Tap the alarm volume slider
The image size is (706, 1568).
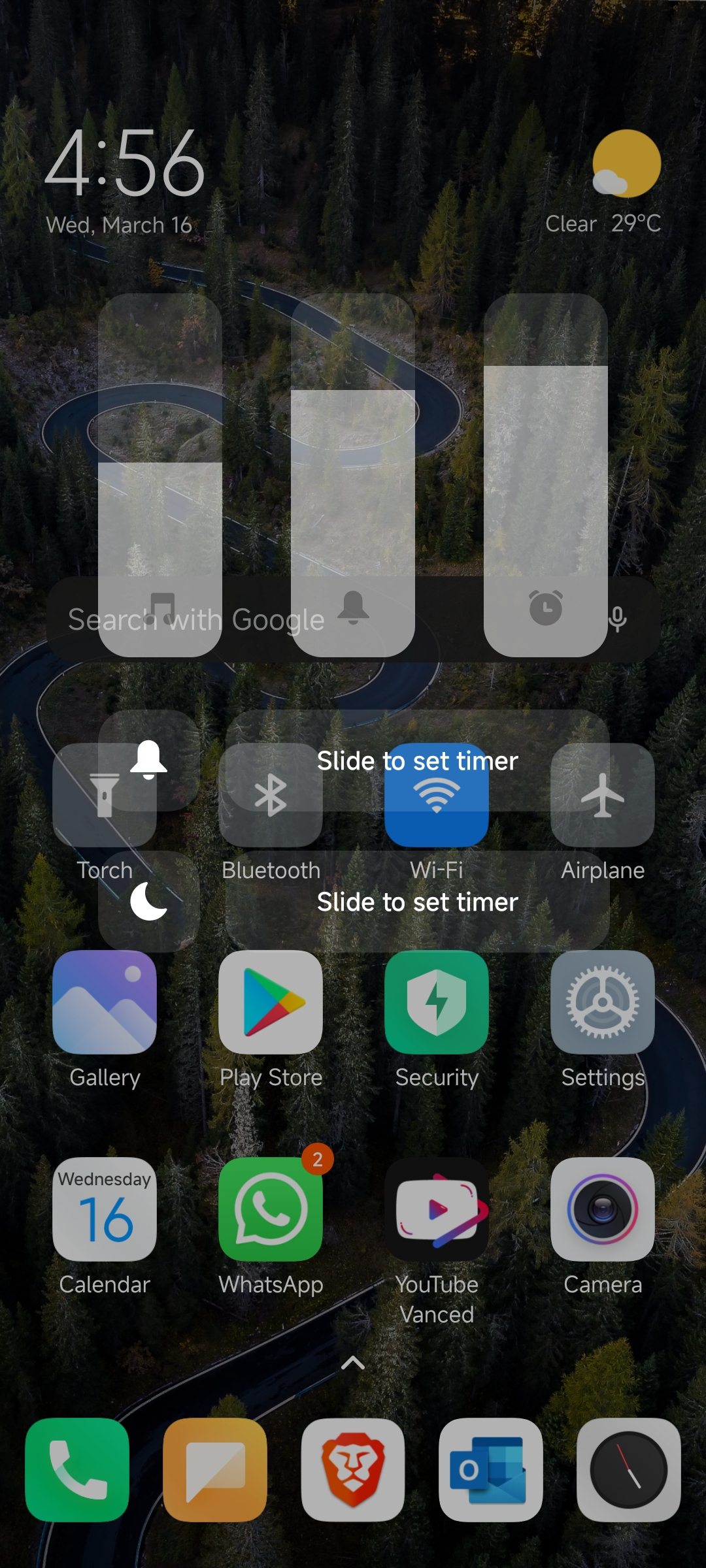[546, 475]
